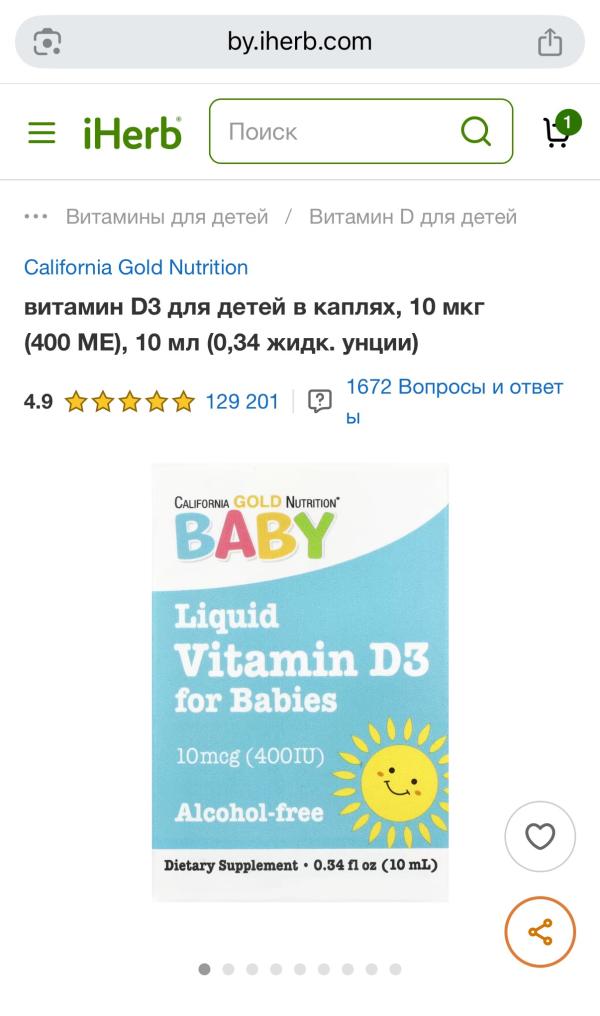
Task: View the 129 201 reviews
Action: click(242, 402)
